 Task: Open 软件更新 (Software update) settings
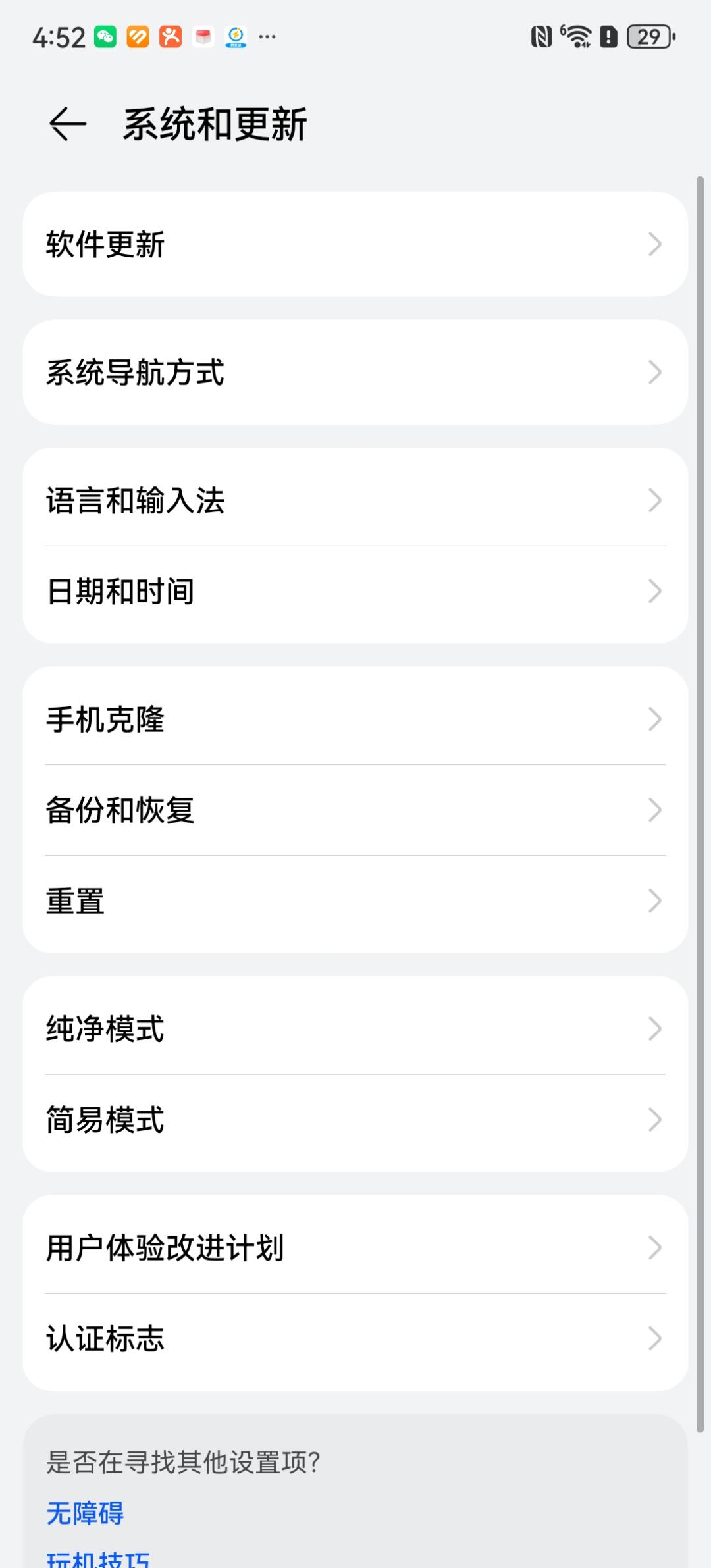point(355,244)
